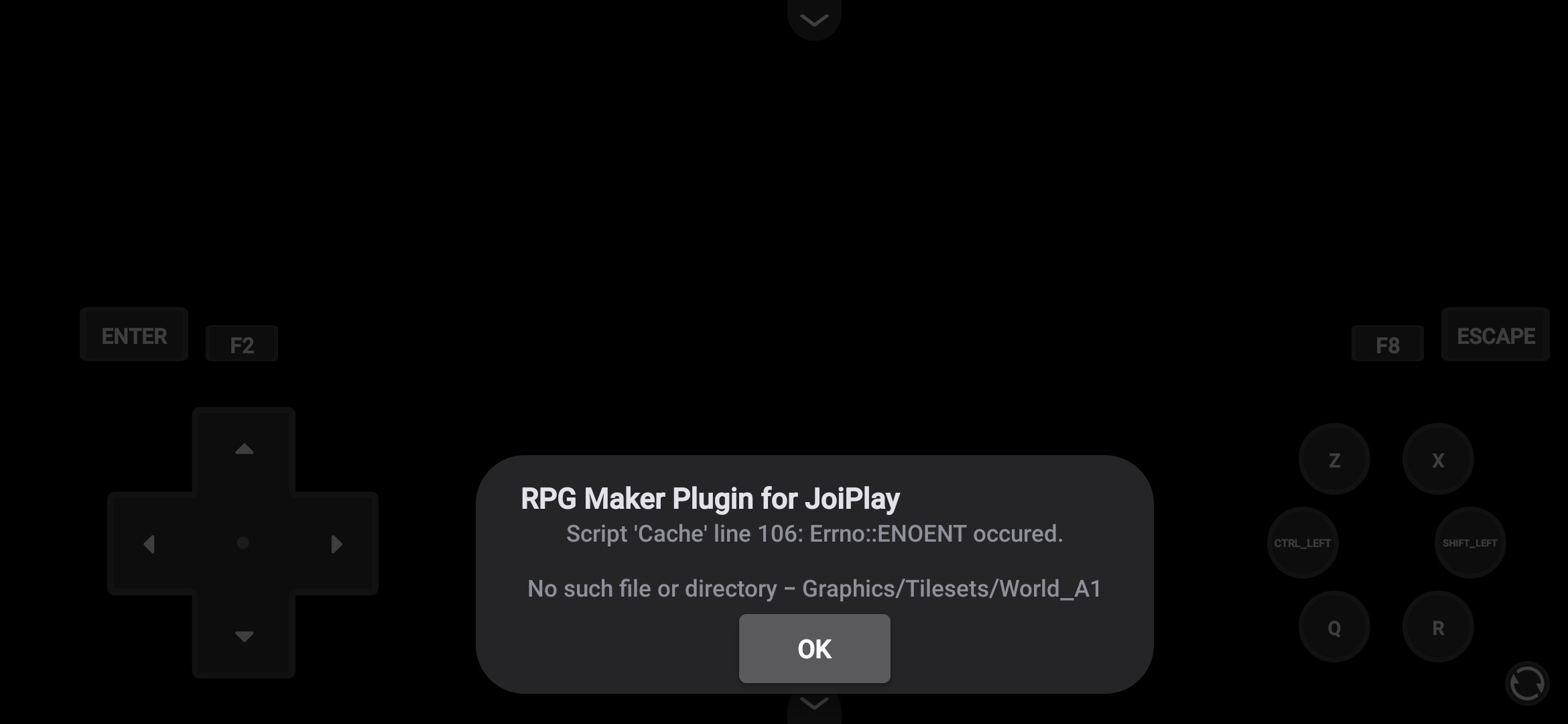1568x724 pixels.
Task: Tap the D-pad down arrow
Action: (244, 636)
